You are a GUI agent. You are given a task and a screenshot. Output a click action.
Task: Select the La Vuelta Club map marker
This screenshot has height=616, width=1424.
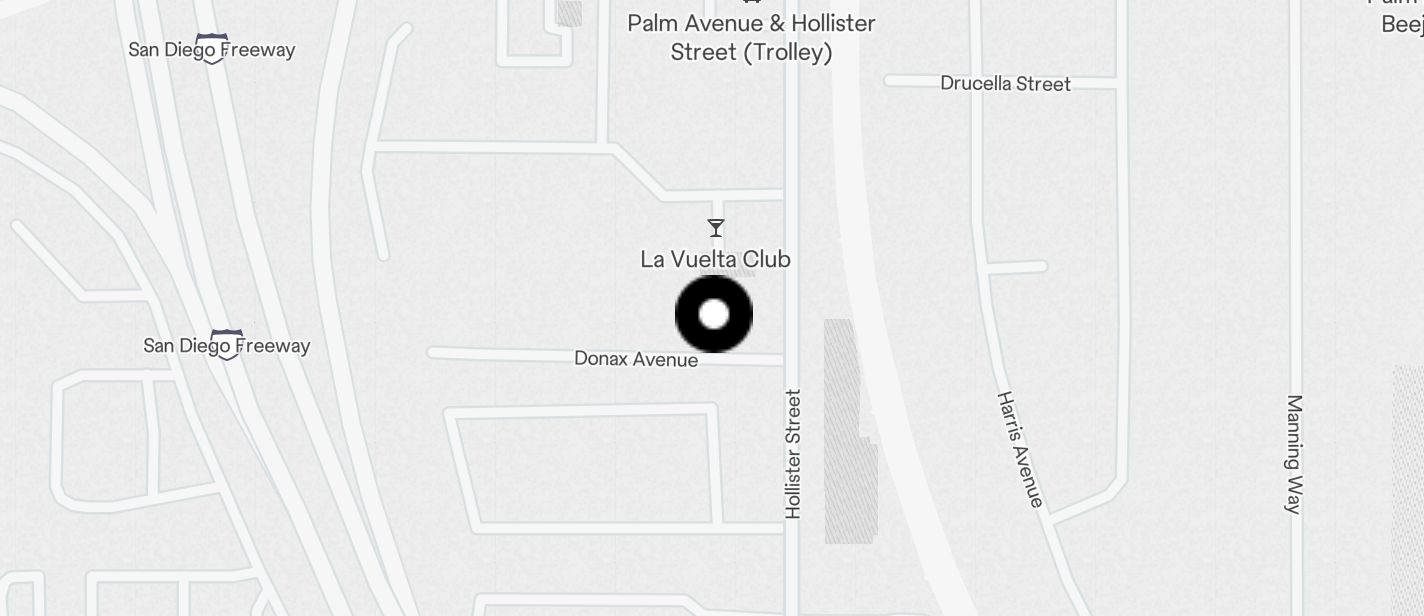716,229
